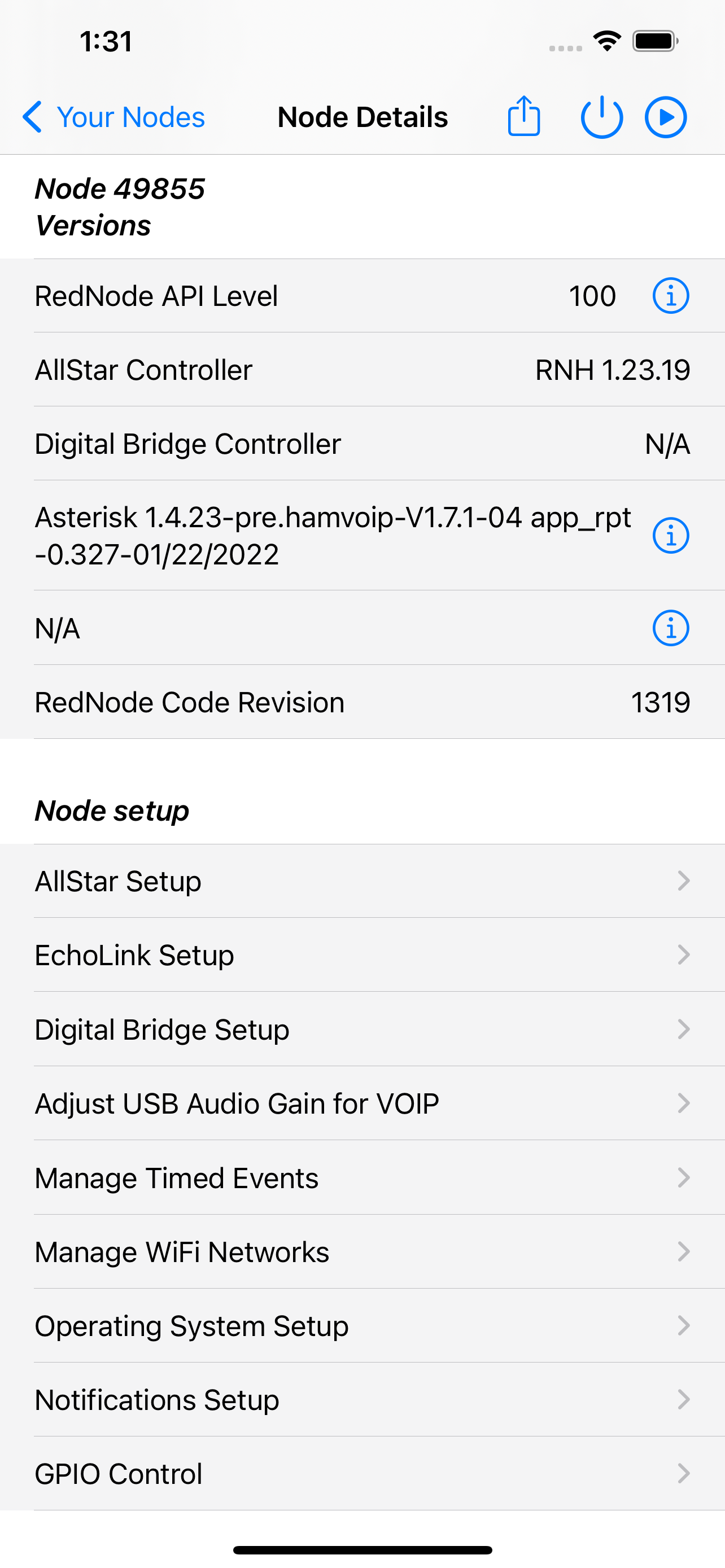Open EchoLink Setup
Viewport: 725px width, 1568px height.
tap(362, 955)
